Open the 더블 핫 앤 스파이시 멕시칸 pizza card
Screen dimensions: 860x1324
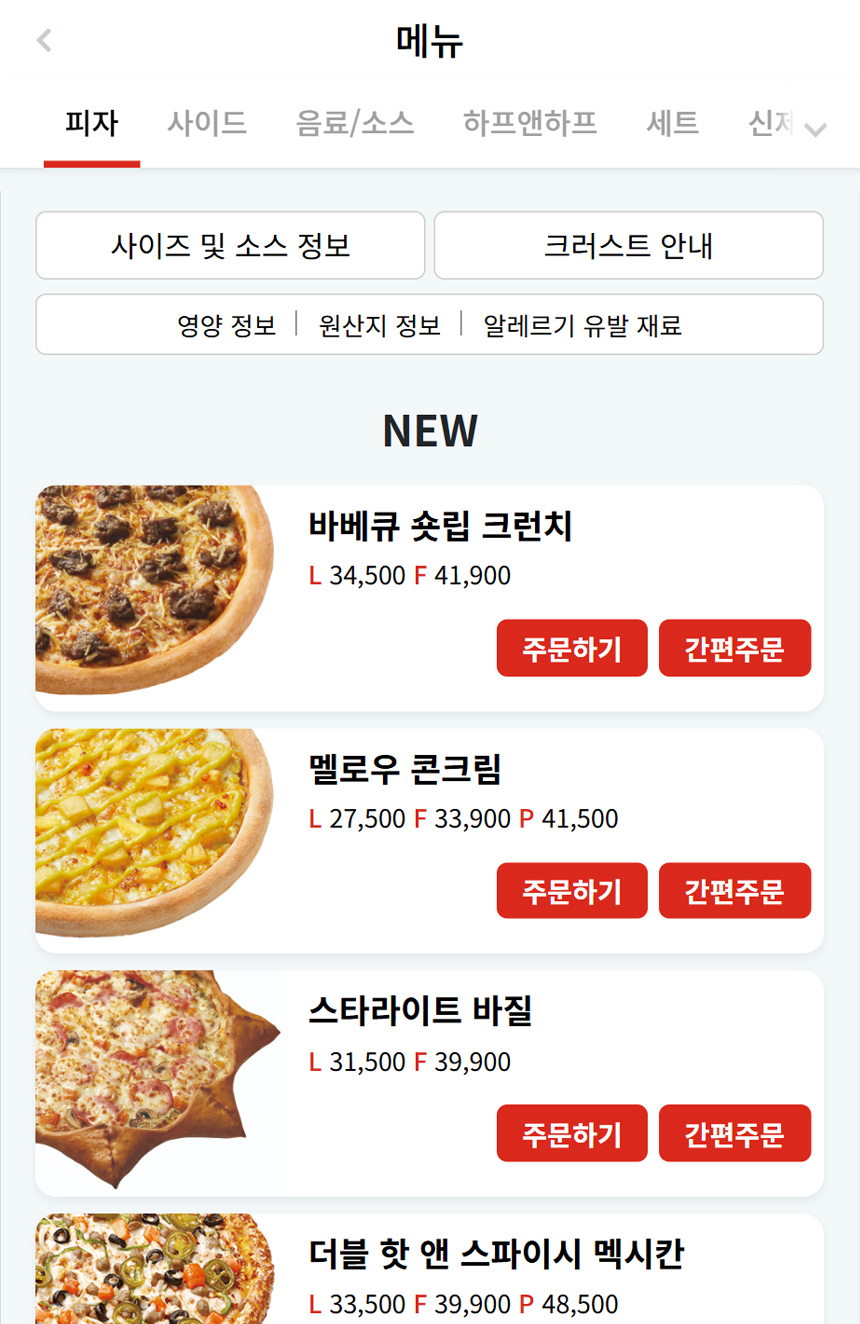496,1256
